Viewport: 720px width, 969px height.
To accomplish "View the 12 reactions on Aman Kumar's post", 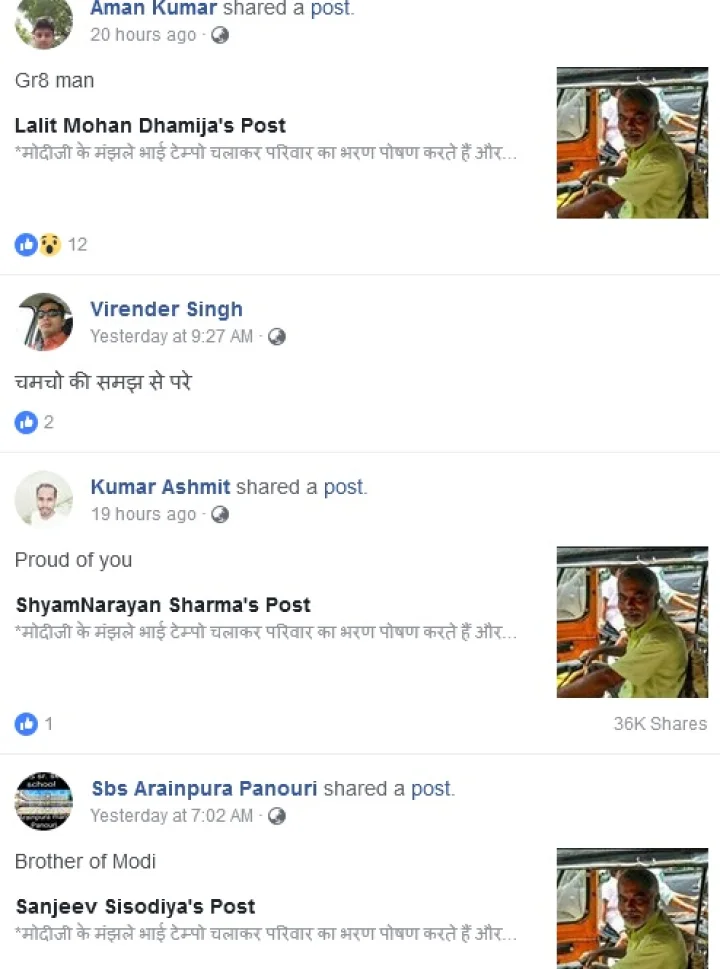I will pos(51,244).
